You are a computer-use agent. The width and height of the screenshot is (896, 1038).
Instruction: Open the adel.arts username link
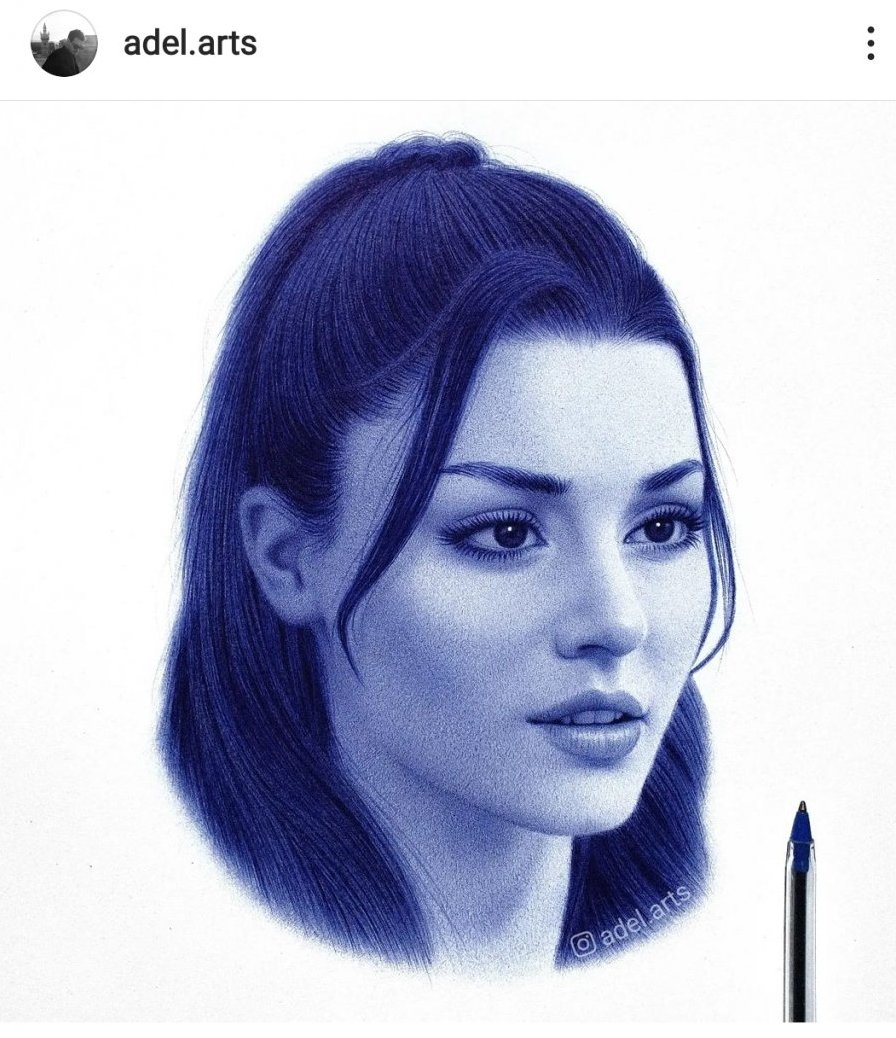(x=190, y=44)
